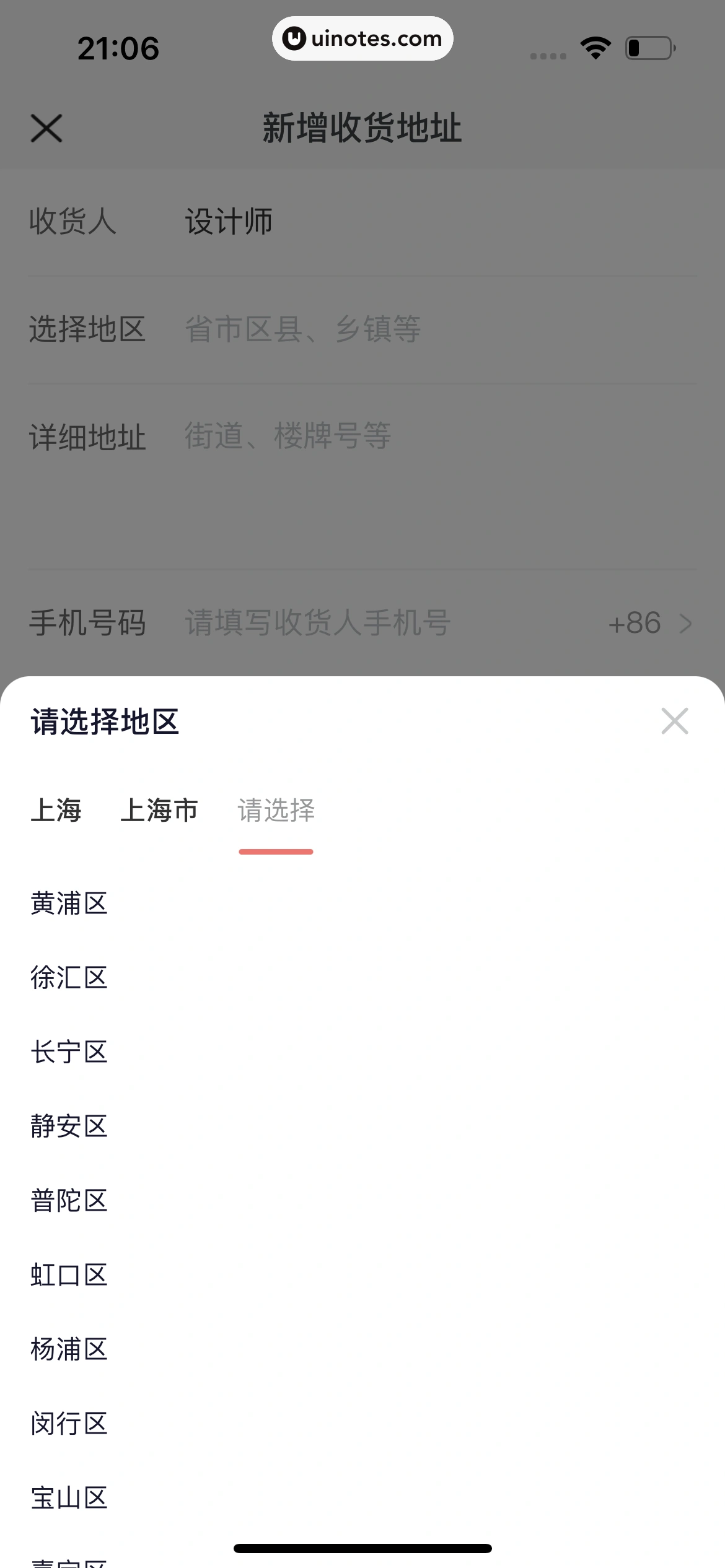Image resolution: width=725 pixels, height=1568 pixels.
Task: Close the 新增收货地址 page
Action: [46, 128]
